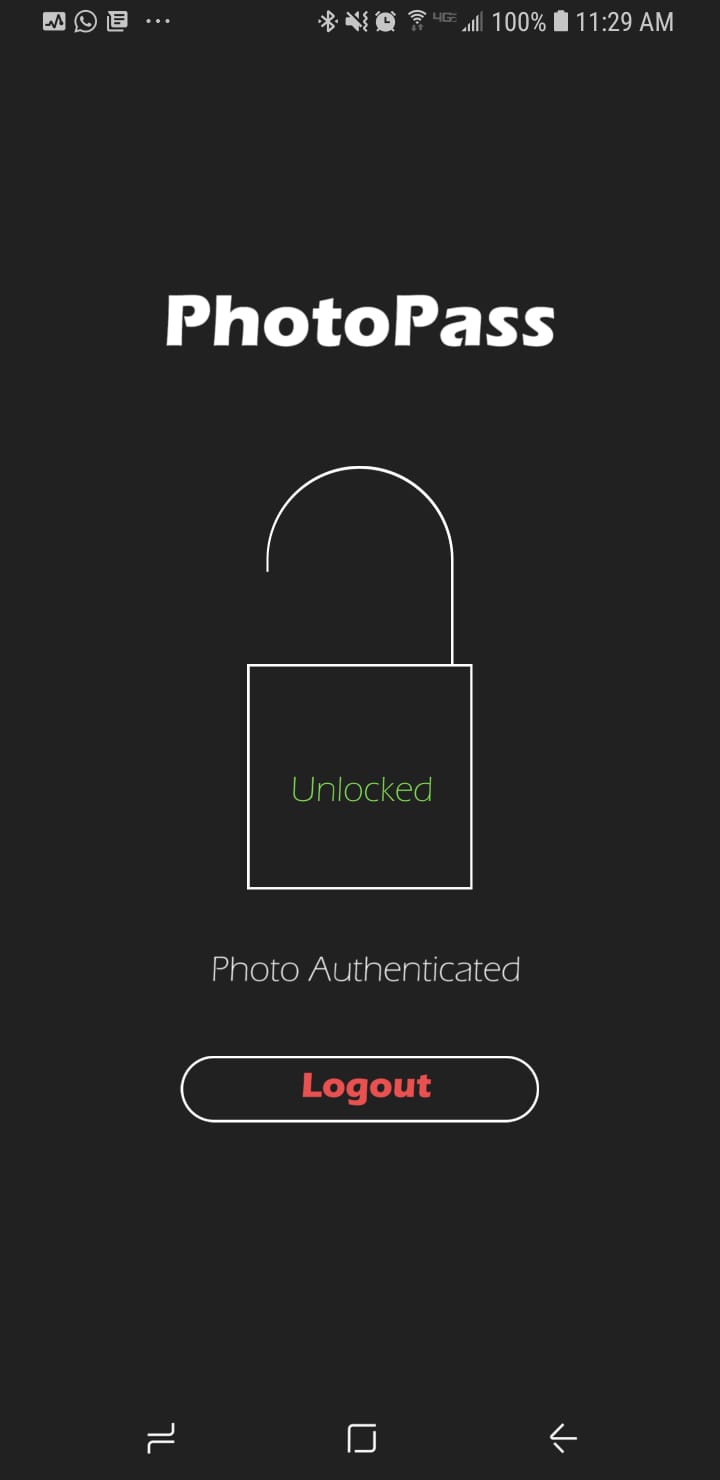Click the Back navigation arrow
The image size is (720, 1480).
click(562, 1438)
